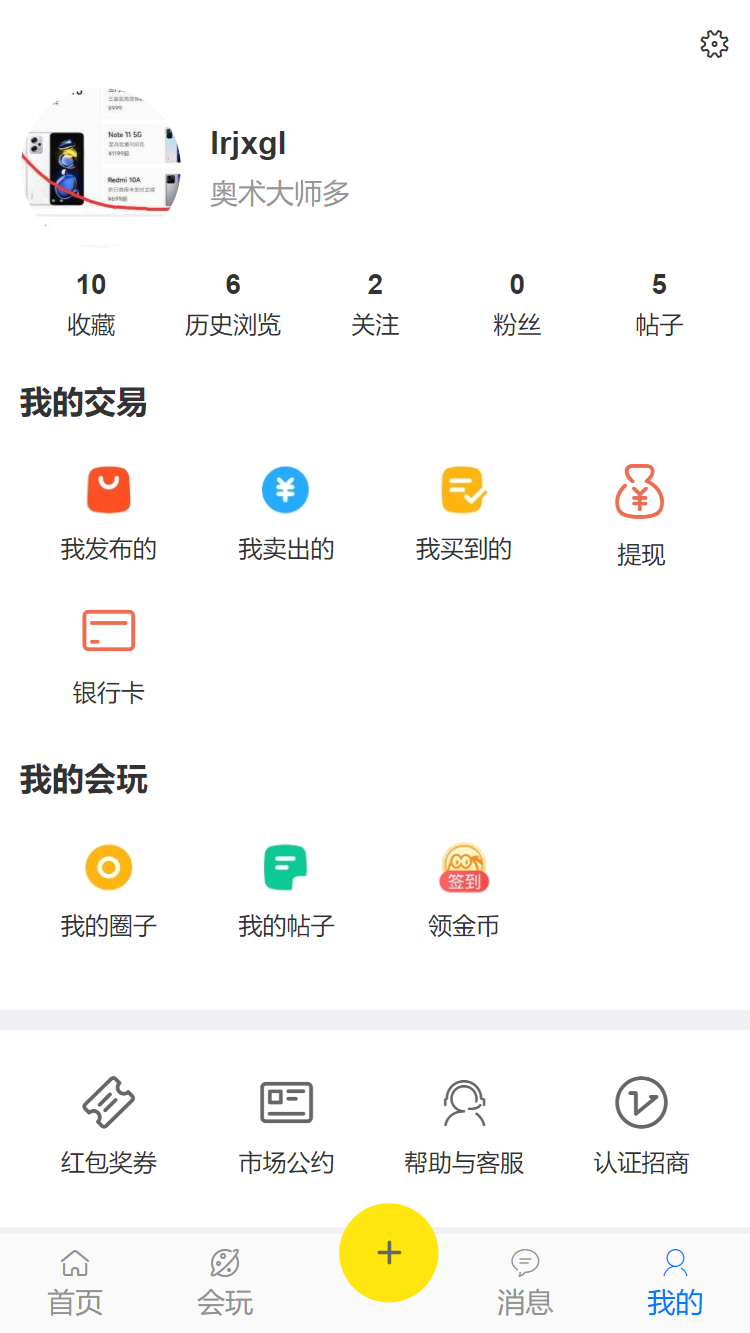Open the 我买到的 purchased items icon
750x1333 pixels.
pyautogui.click(x=463, y=491)
